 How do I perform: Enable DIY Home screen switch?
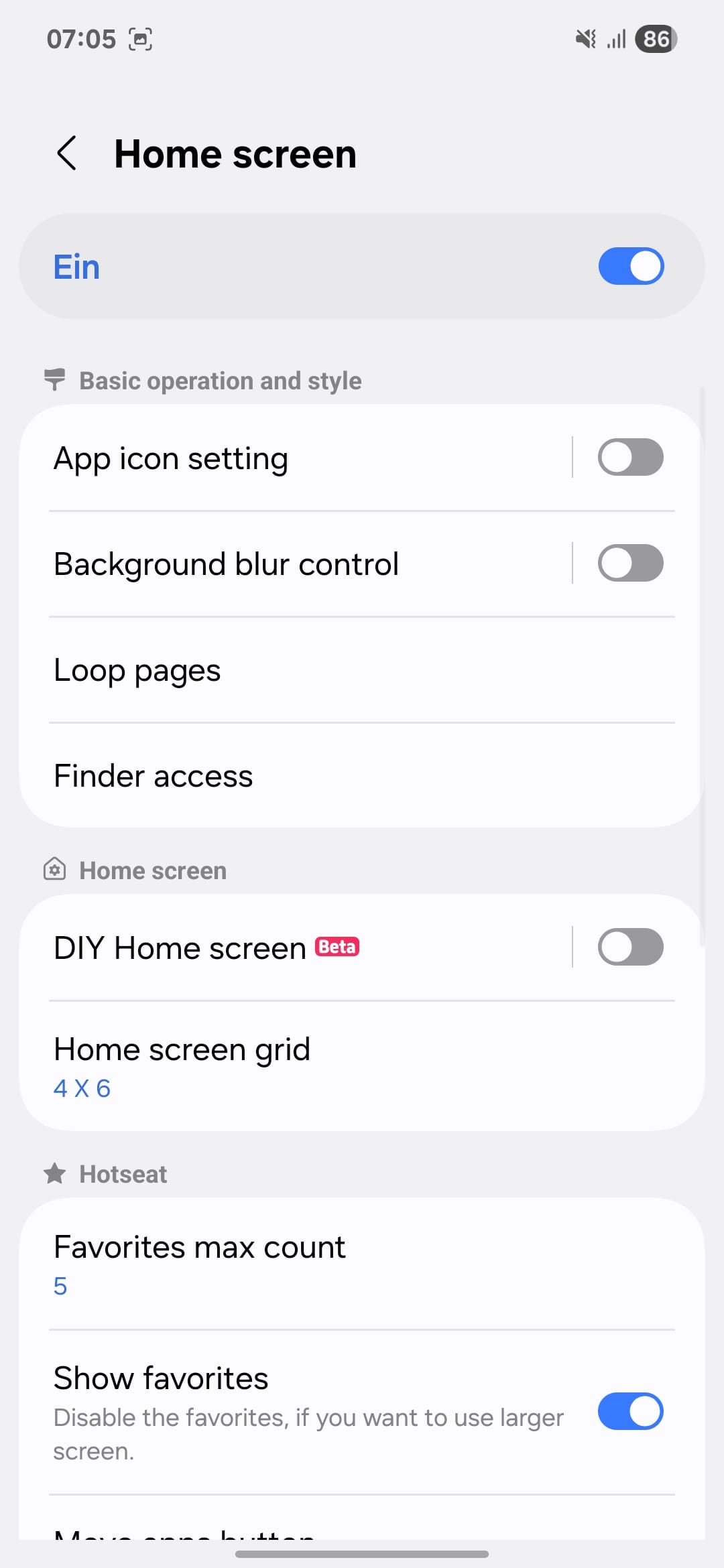pos(630,948)
